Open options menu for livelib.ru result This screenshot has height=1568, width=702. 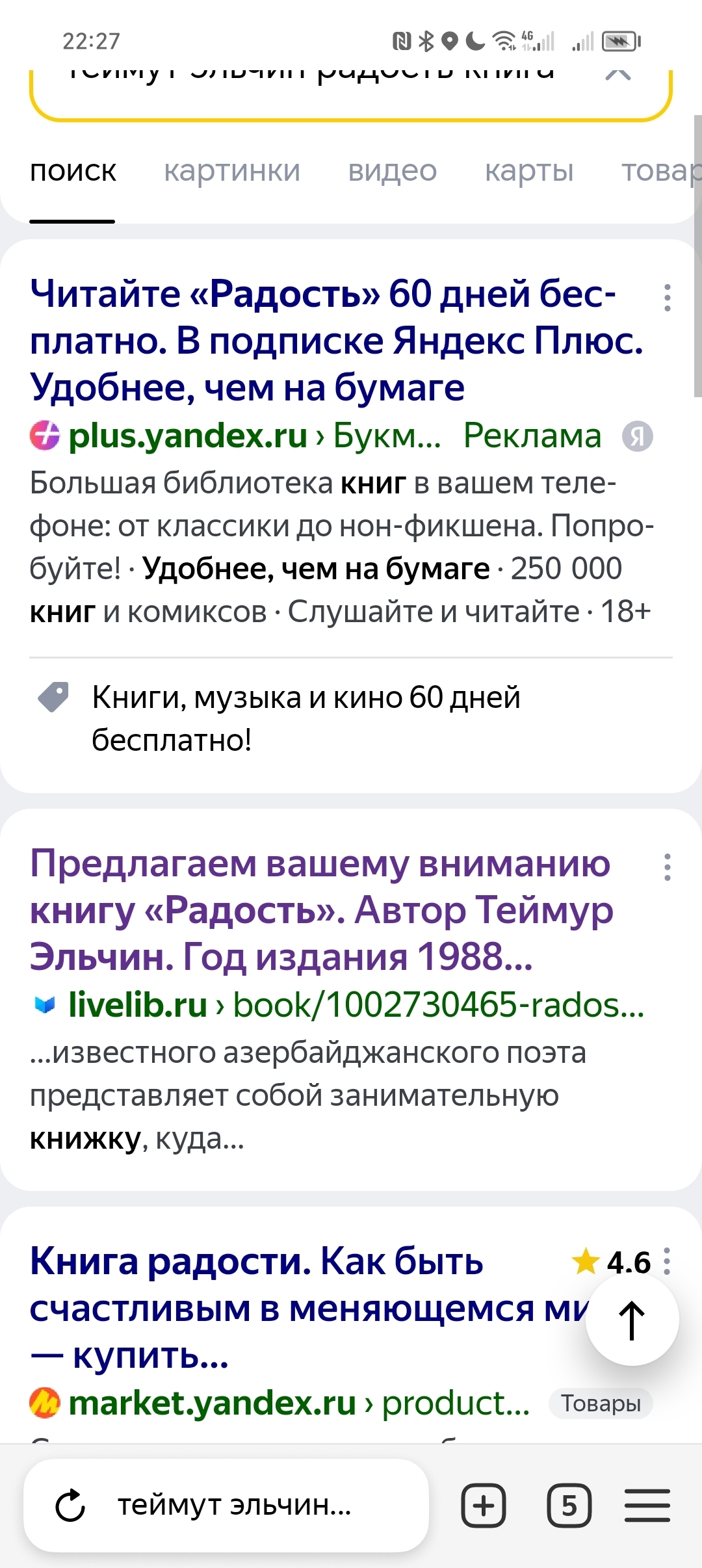coord(667,867)
